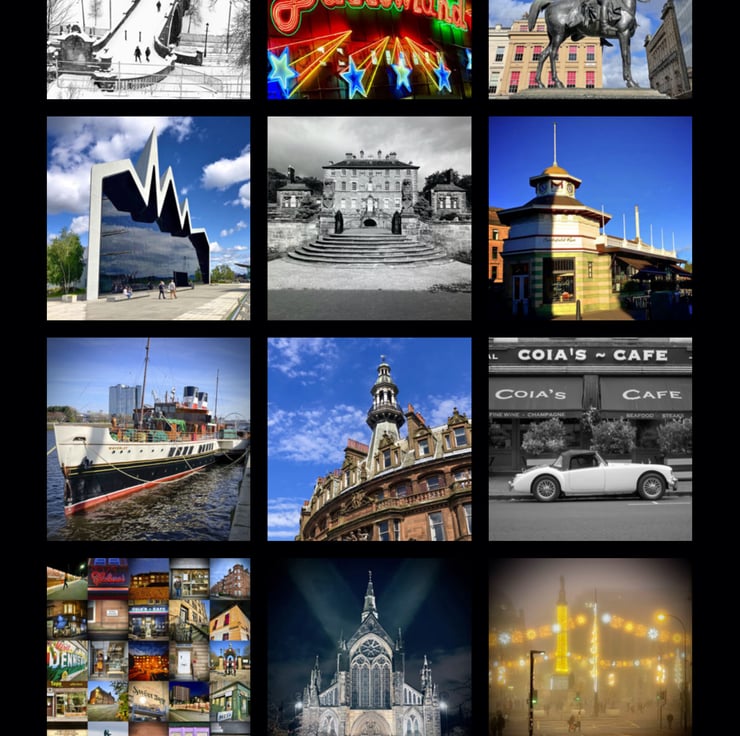Open the sandstone building tower photo

369,439
